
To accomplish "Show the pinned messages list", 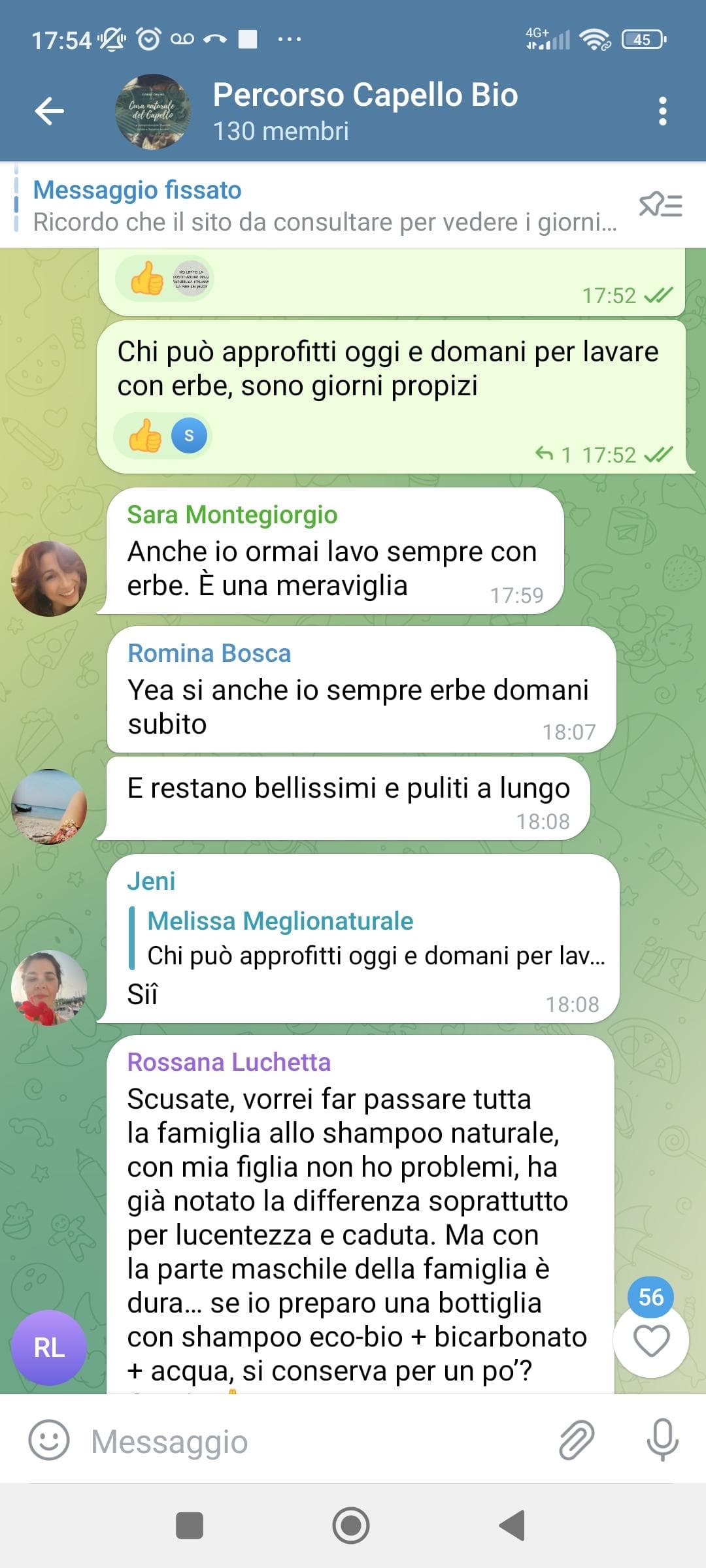I will [660, 206].
